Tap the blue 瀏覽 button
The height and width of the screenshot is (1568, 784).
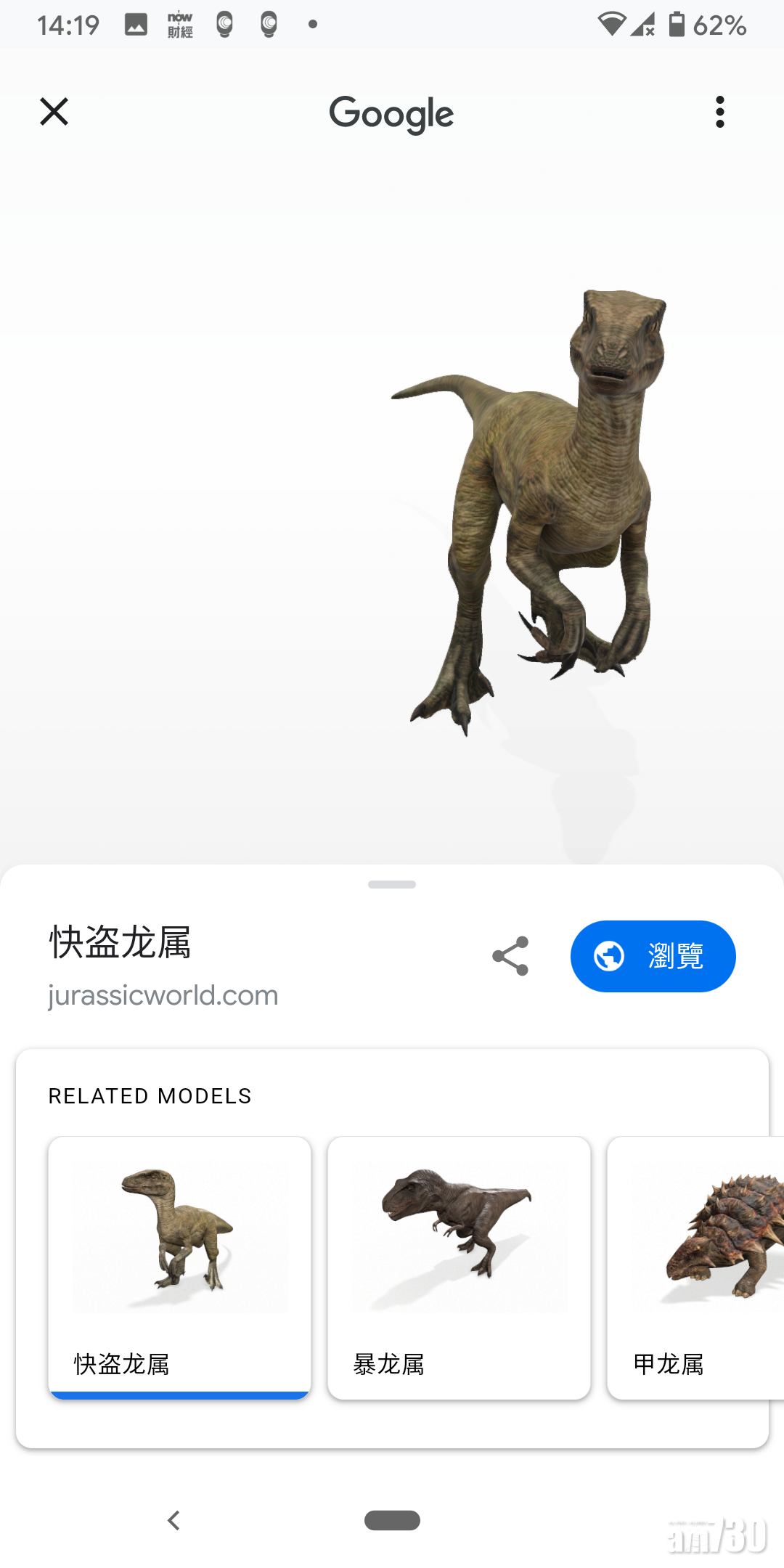pos(653,955)
